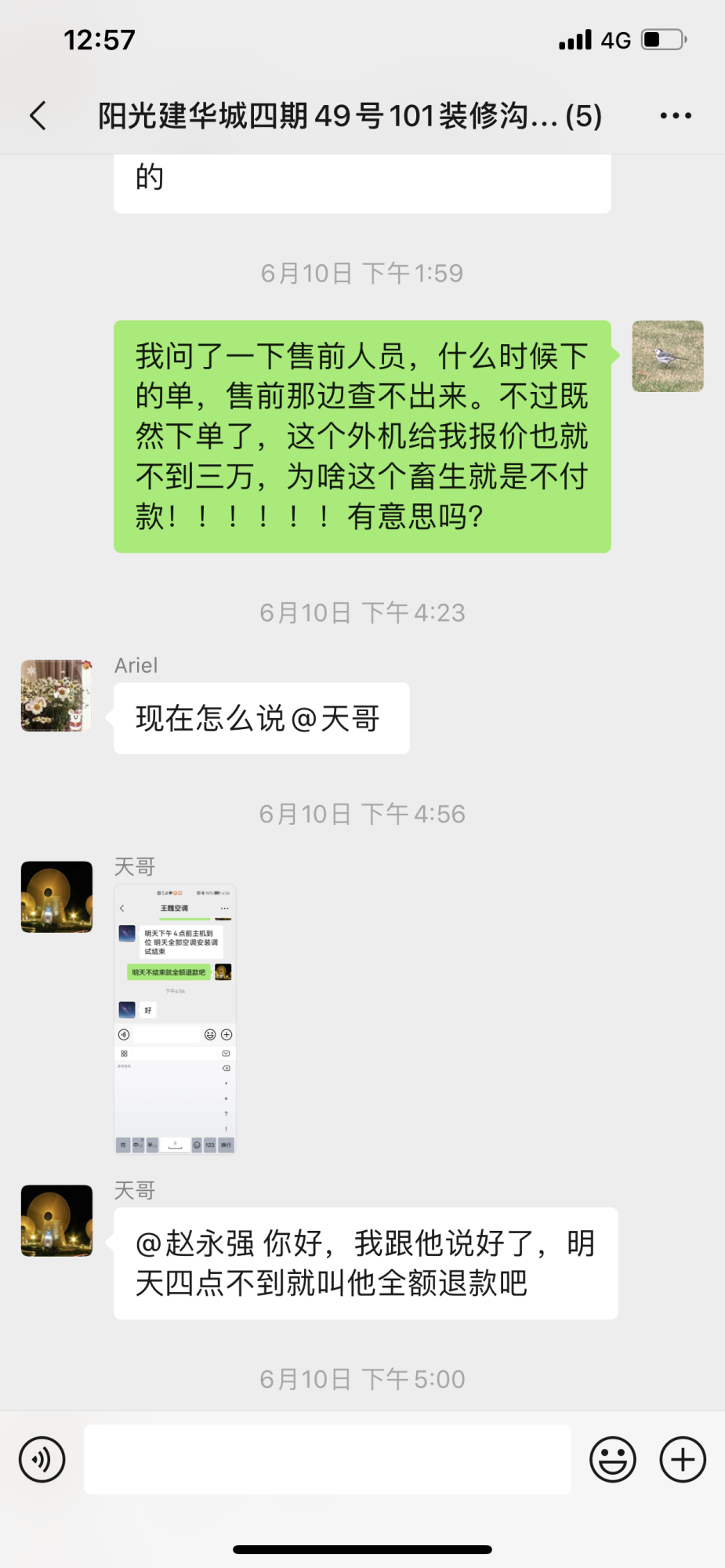Open the group chat options menu
Screen dimensions: 725x1568
coord(675,115)
